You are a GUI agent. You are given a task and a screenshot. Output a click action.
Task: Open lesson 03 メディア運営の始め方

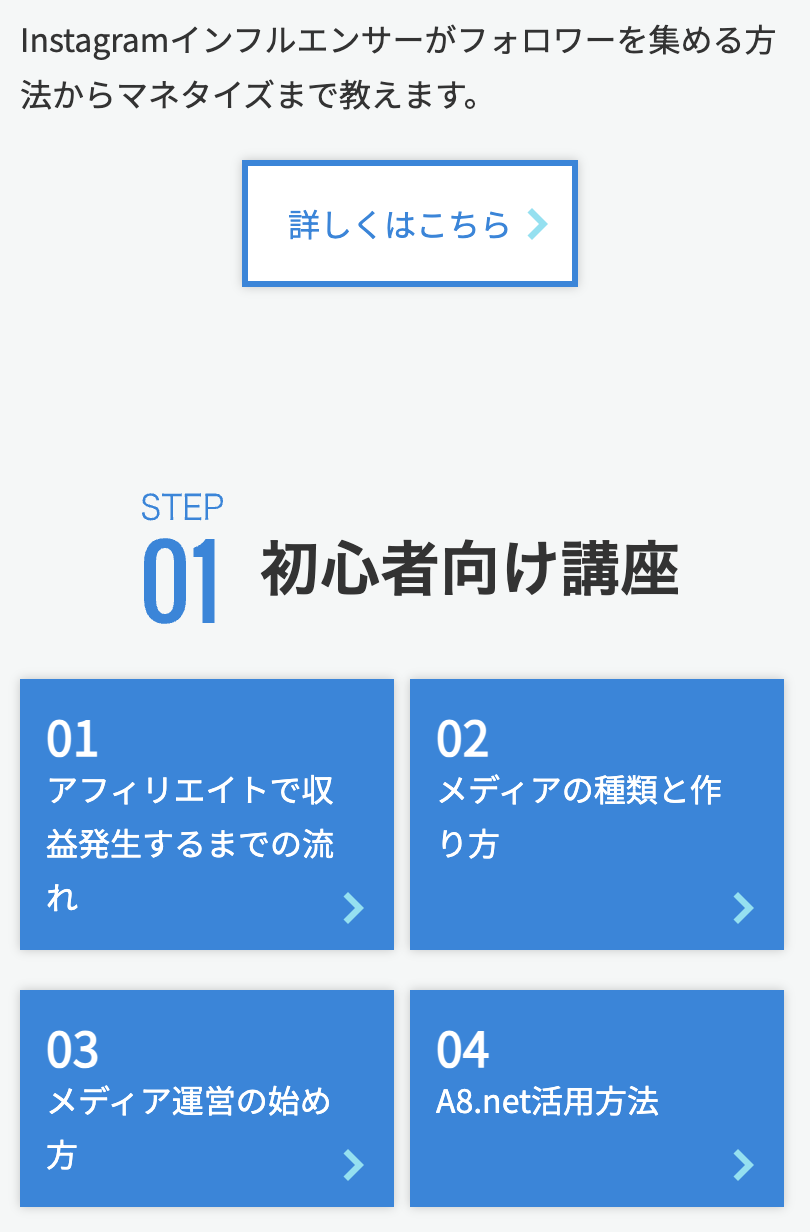click(206, 1098)
